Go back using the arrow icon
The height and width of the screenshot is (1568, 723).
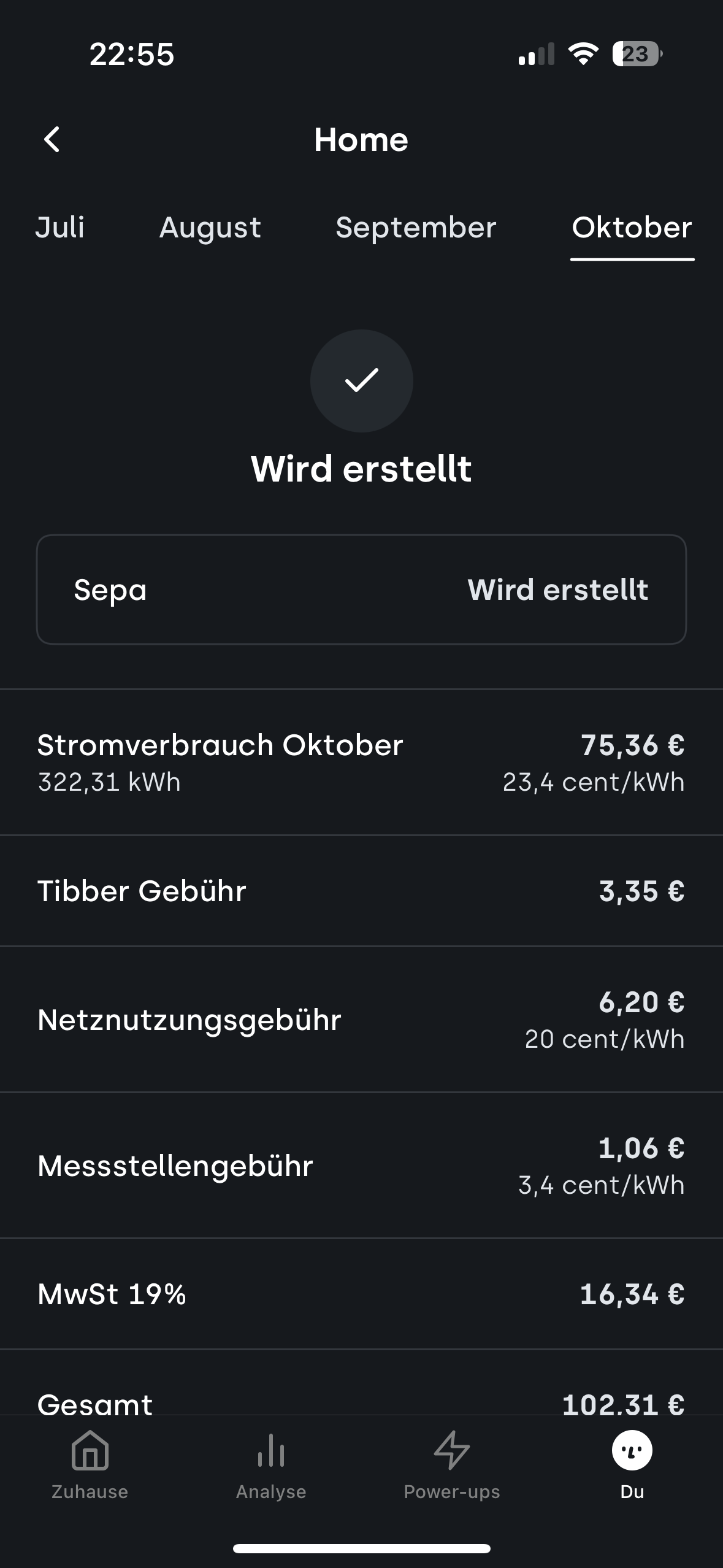point(52,139)
